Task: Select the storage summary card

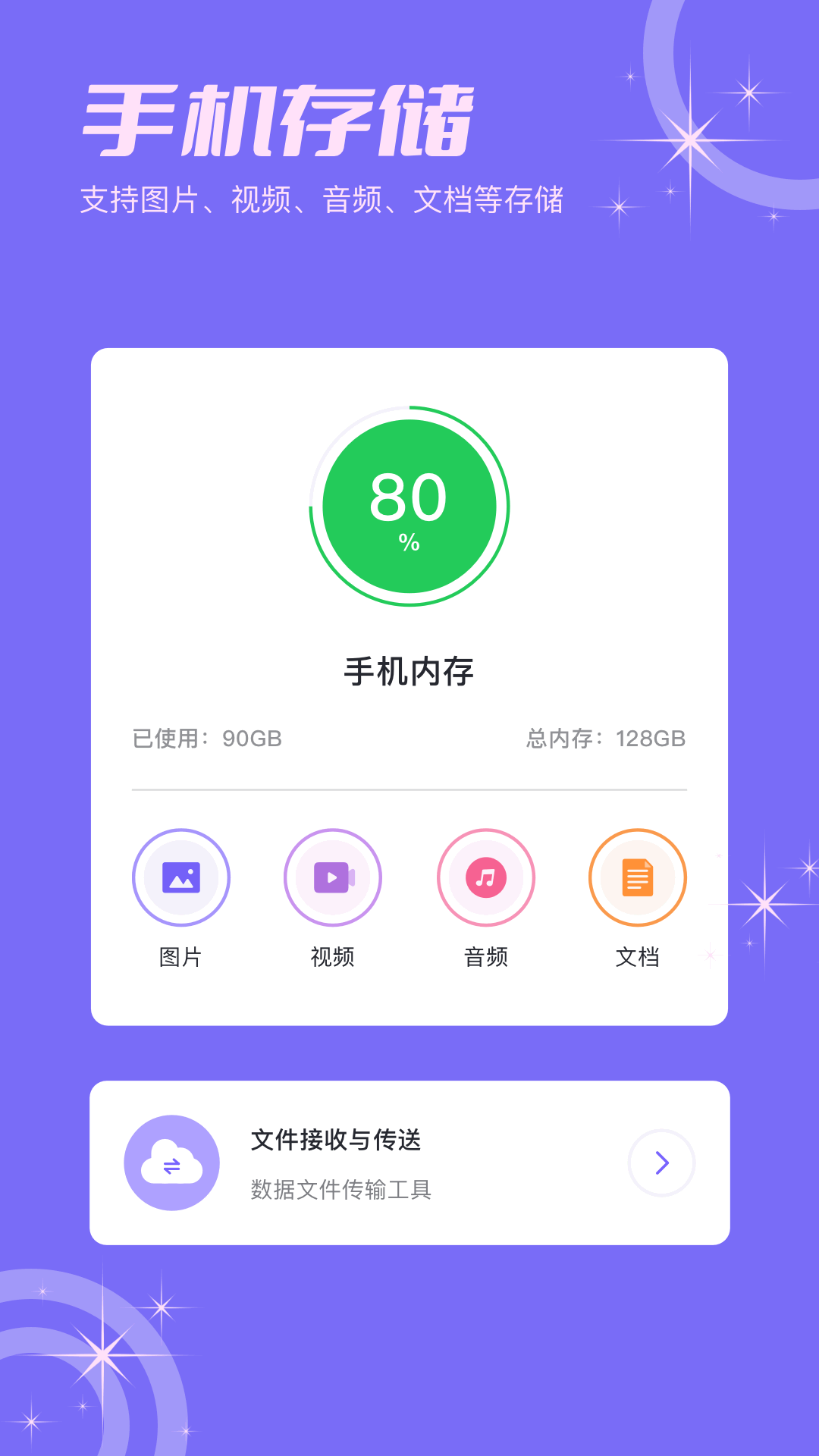Action: point(409,682)
